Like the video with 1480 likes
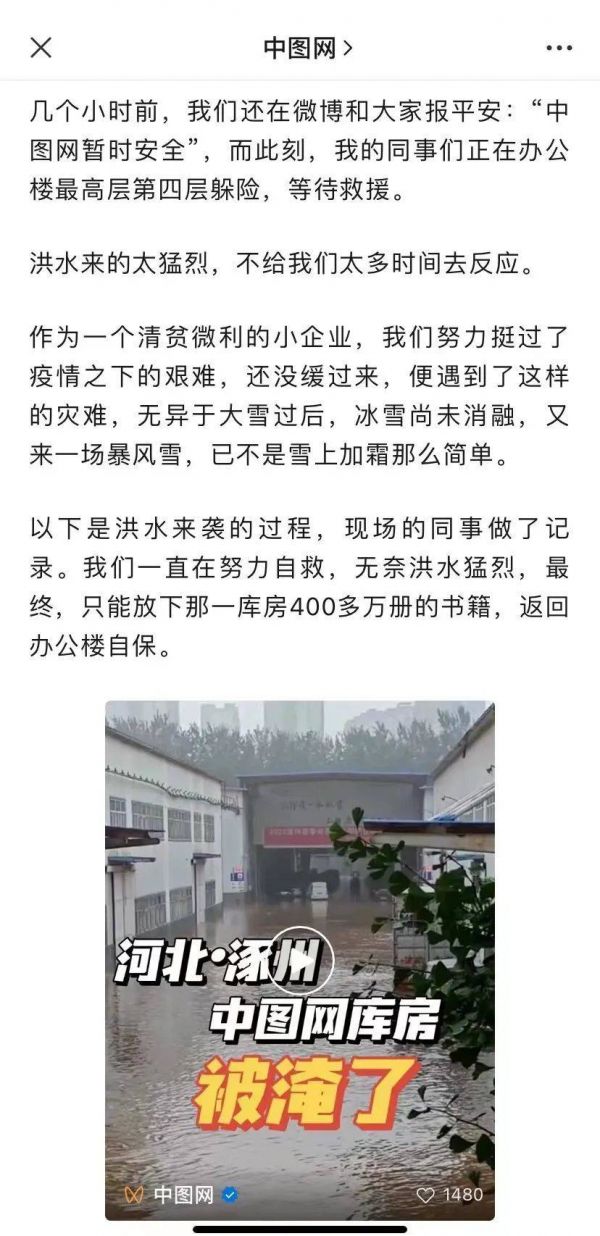 coord(427,1194)
